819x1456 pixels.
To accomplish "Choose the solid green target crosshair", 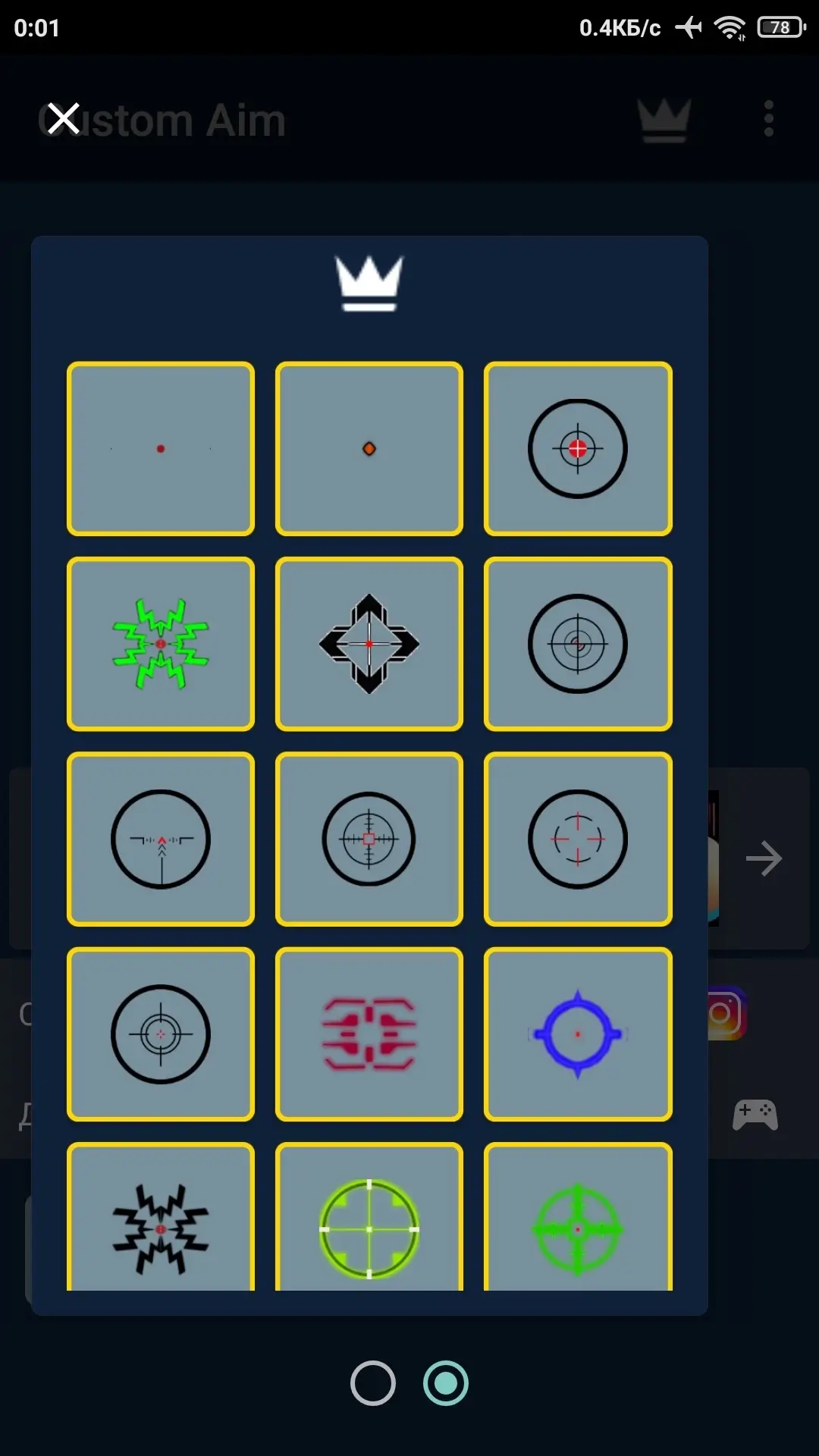I will pyautogui.click(x=578, y=1217).
